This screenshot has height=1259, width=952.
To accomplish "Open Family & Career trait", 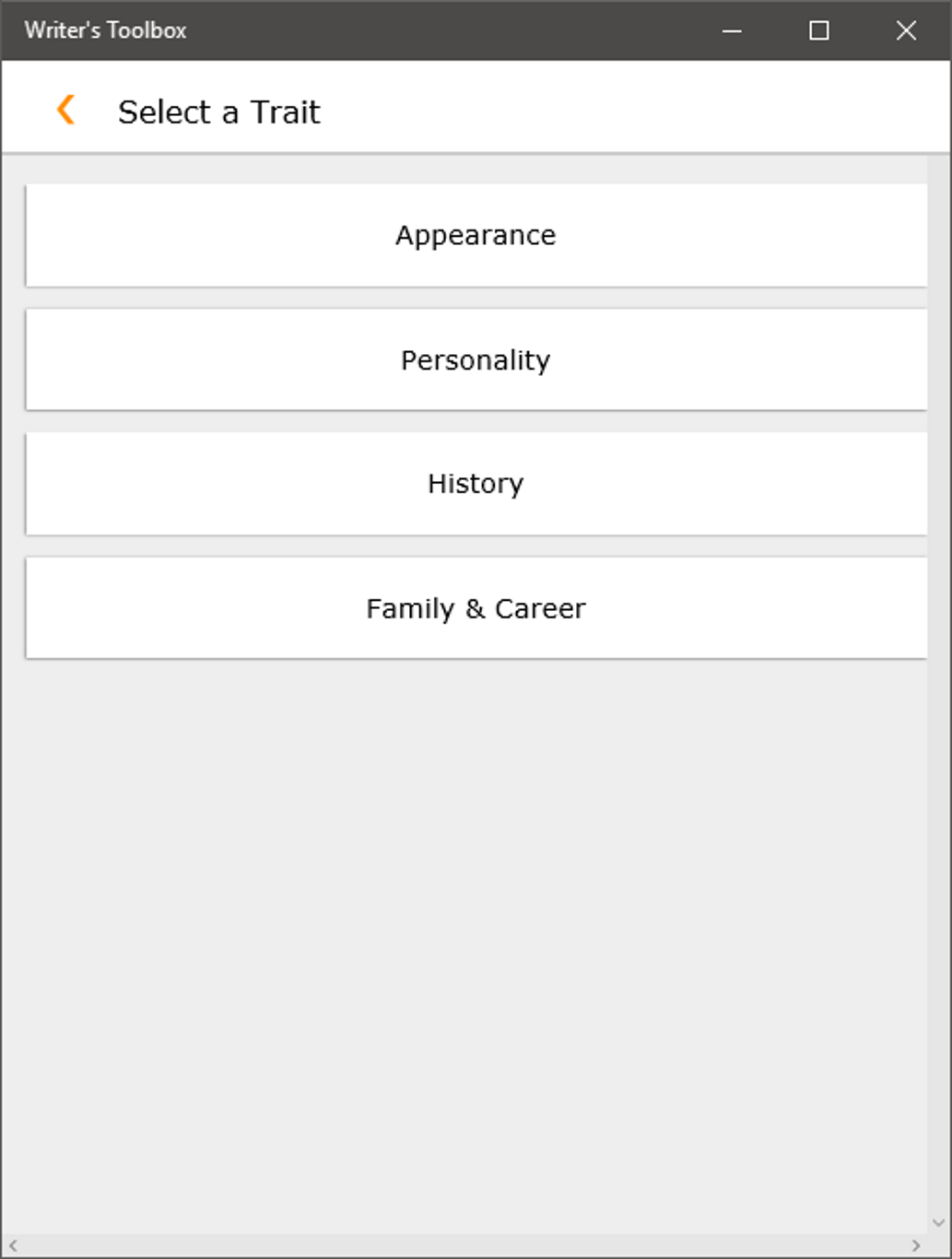I will [x=476, y=608].
